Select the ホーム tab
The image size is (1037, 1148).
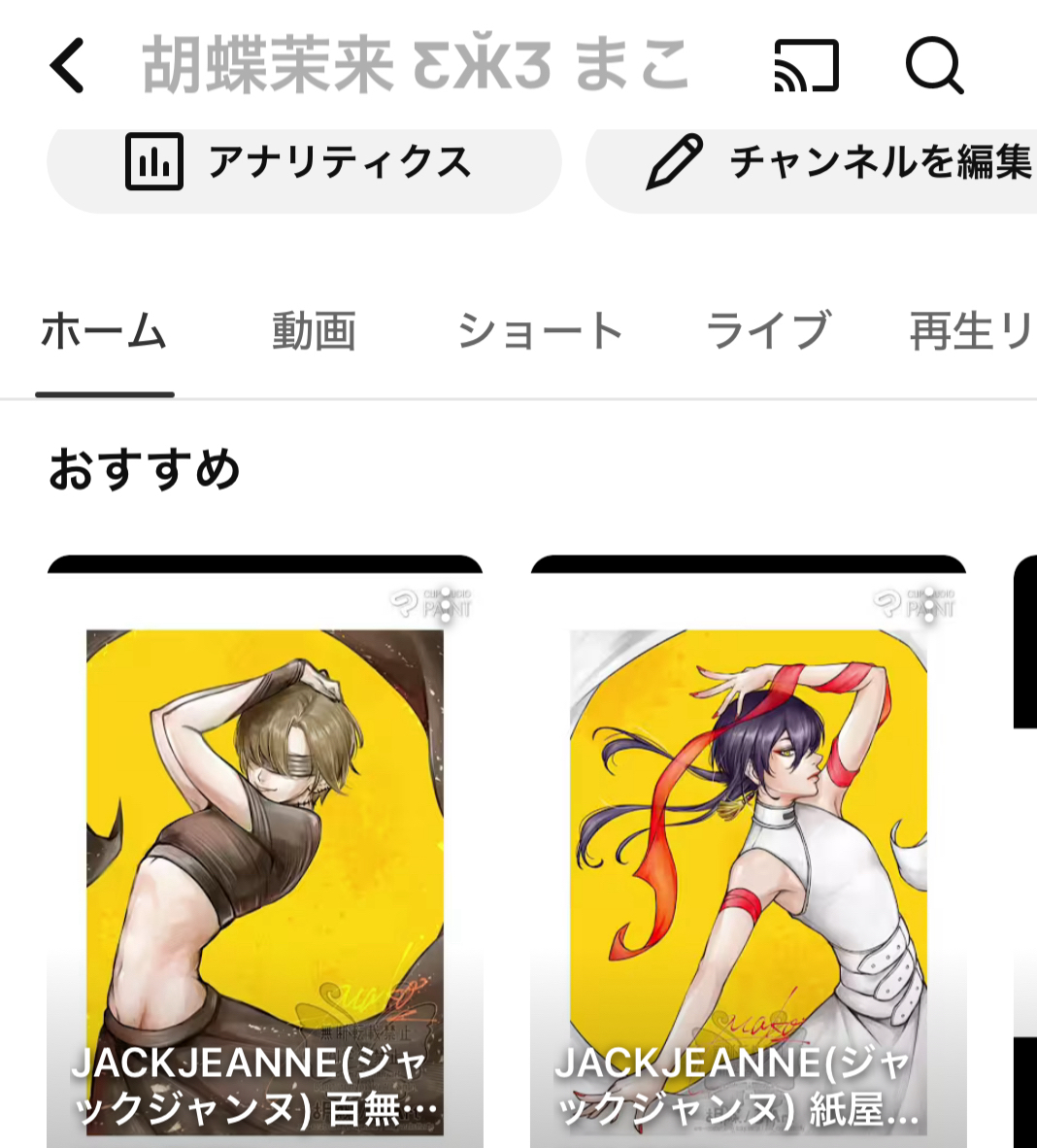coord(104,332)
